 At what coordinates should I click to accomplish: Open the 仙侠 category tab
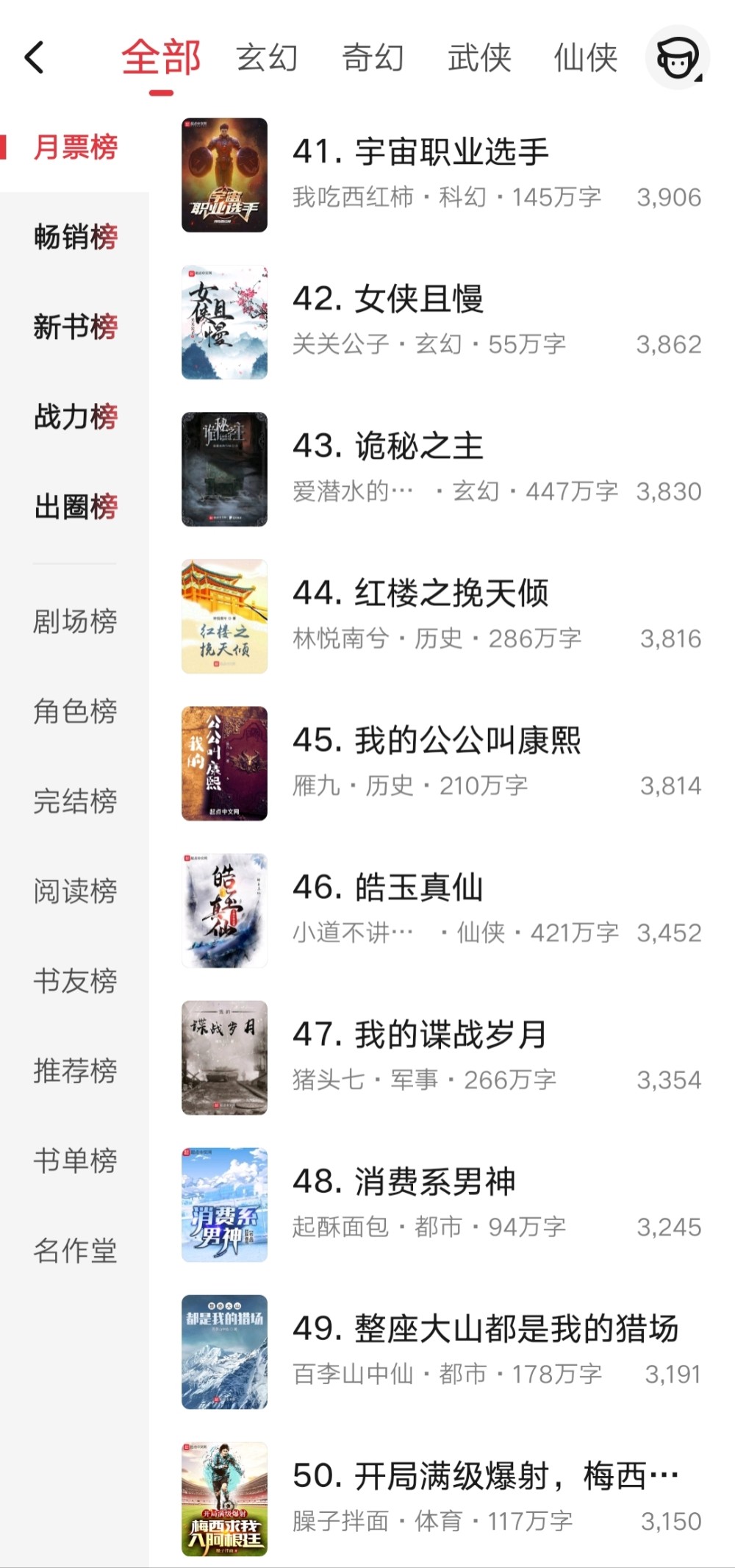585,58
